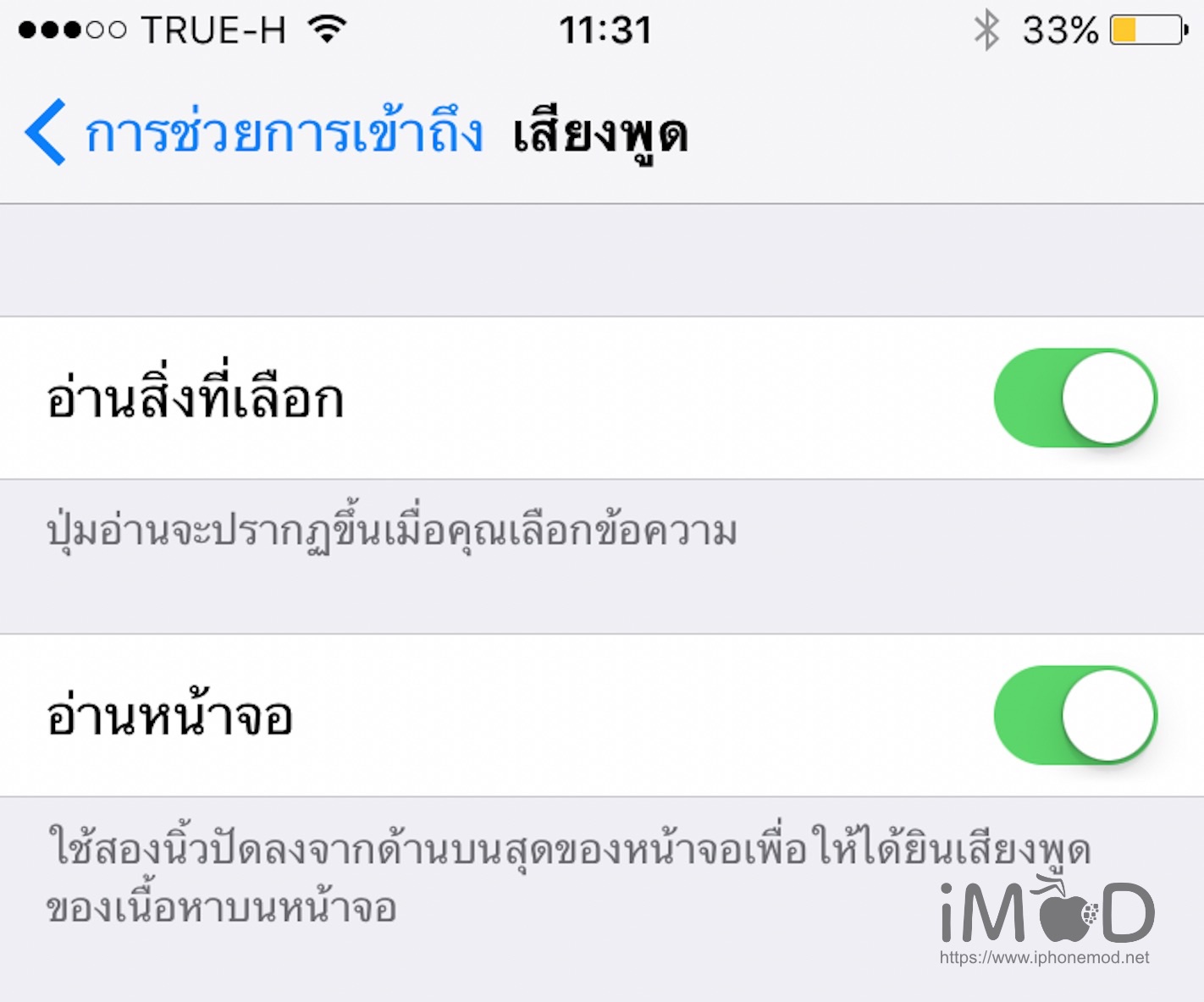Disable อ่านหน้าจอ switch
This screenshot has height=1002, width=1204.
click(1074, 715)
